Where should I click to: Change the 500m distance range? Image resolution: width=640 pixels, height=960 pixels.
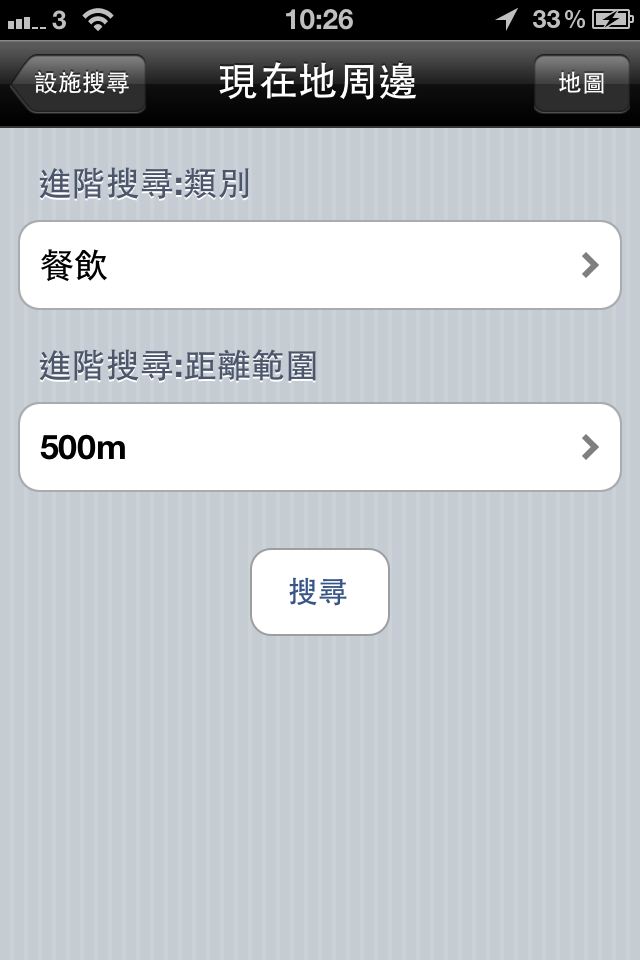pyautogui.click(x=320, y=447)
